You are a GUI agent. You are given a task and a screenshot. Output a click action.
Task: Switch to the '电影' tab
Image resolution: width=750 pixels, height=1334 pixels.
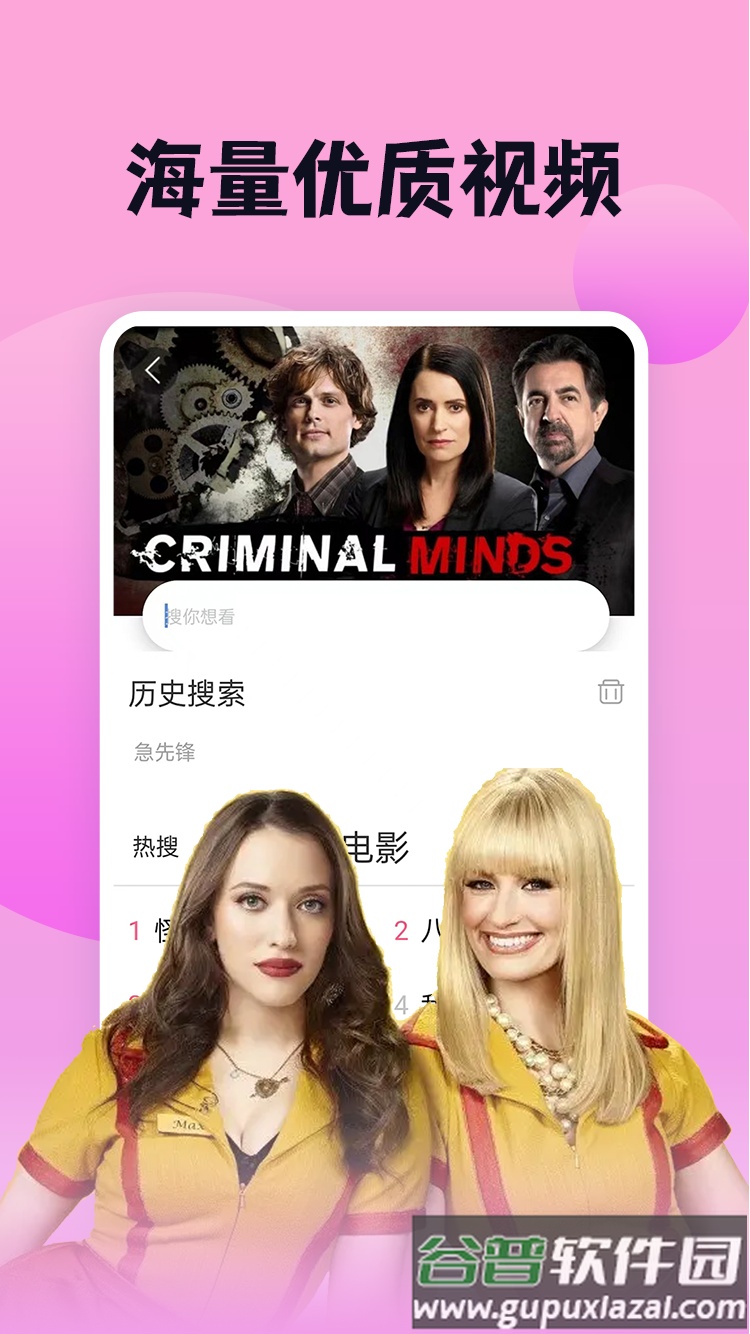coord(378,845)
